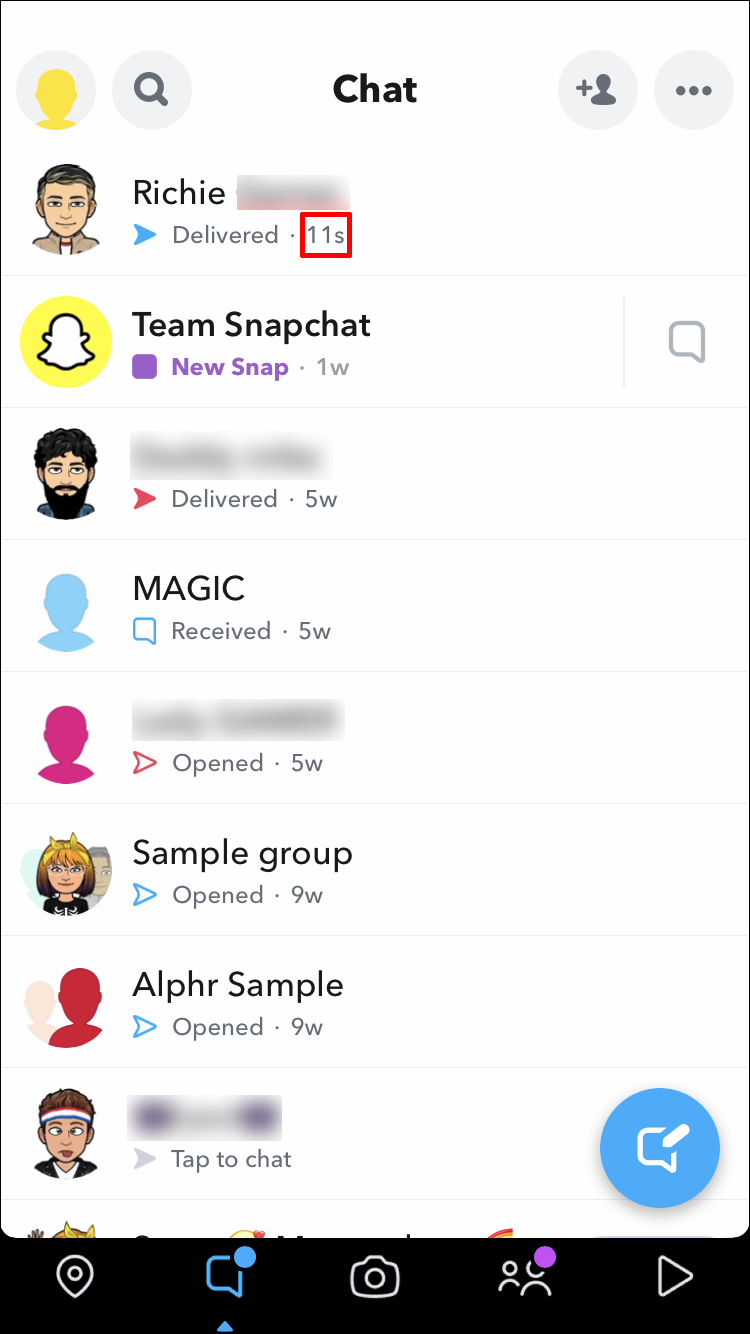The height and width of the screenshot is (1334, 750).
Task: Switch to the Map tab
Action: tap(75, 1277)
